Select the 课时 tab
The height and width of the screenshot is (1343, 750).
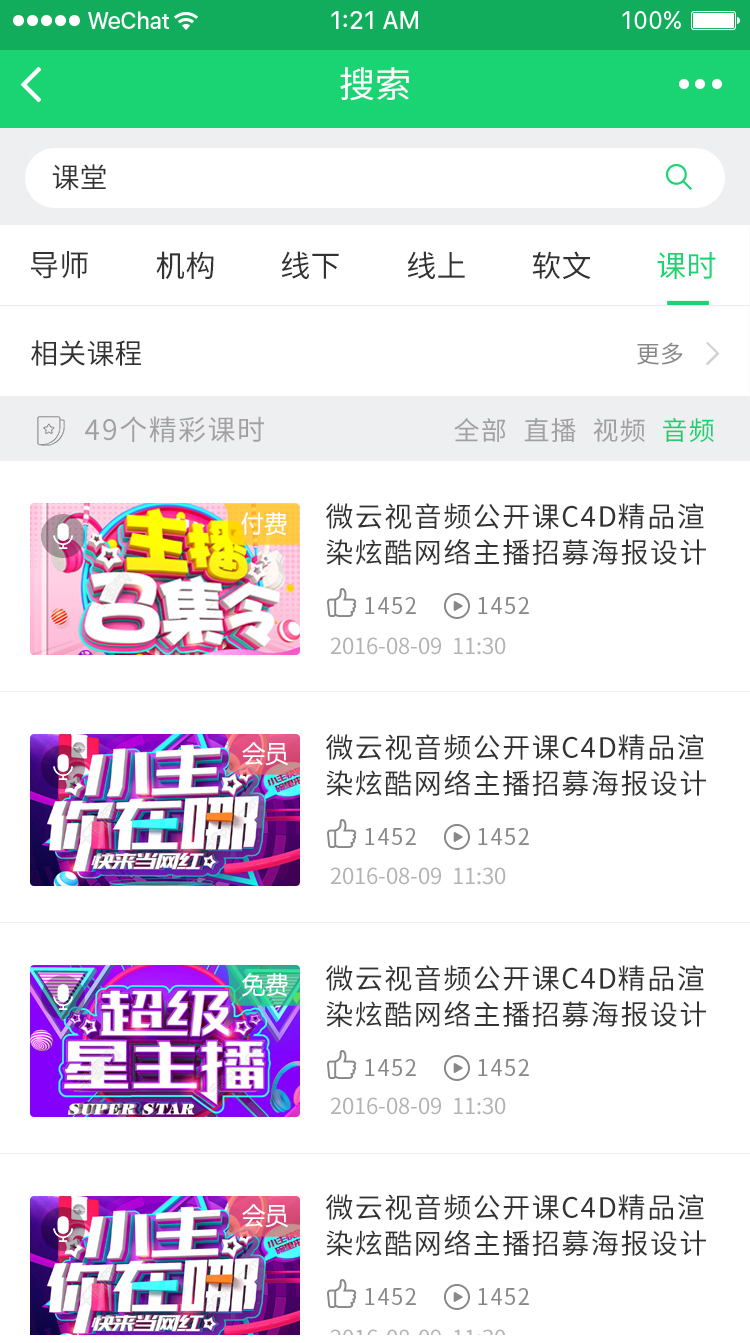687,266
